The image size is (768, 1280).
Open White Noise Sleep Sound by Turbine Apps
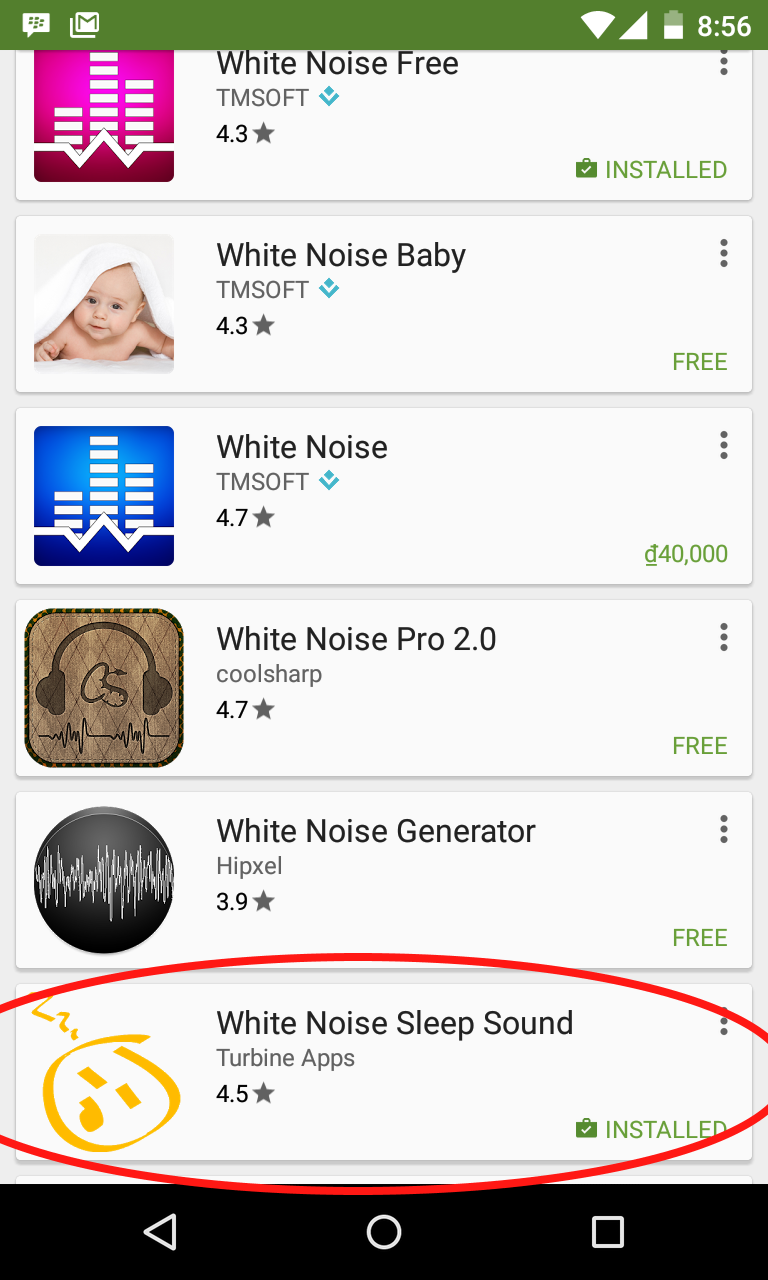[x=384, y=1072]
